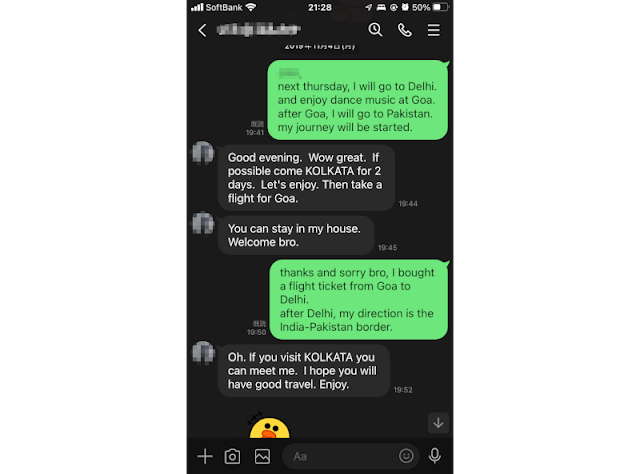Start a voice call
This screenshot has height=474, width=640.
405,30
